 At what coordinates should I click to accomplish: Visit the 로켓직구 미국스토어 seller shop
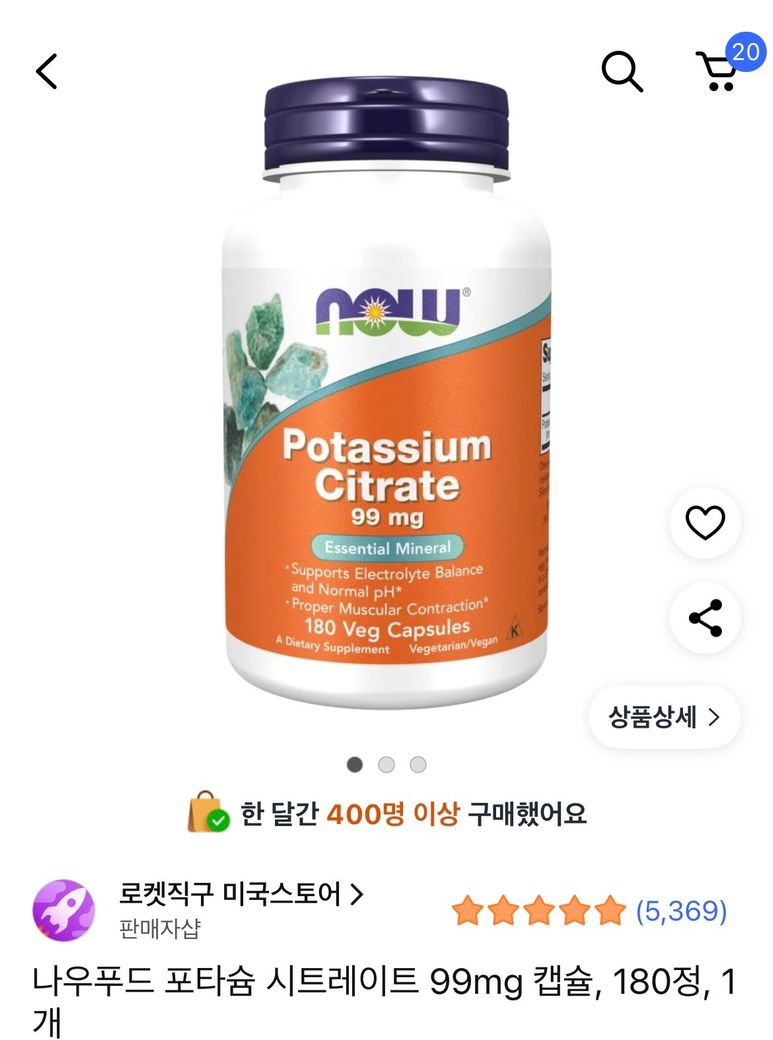240,893
